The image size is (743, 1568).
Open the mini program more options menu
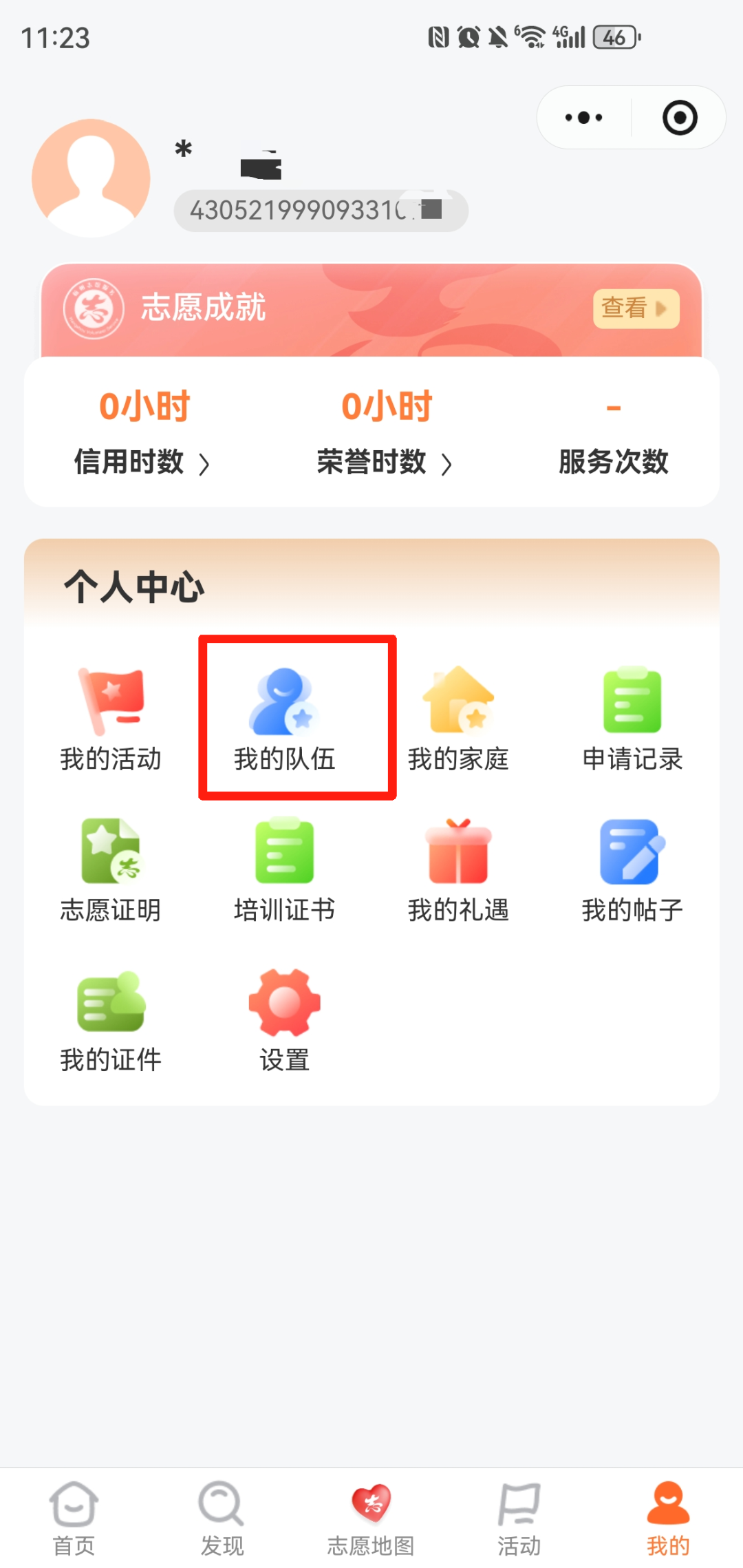coord(583,118)
